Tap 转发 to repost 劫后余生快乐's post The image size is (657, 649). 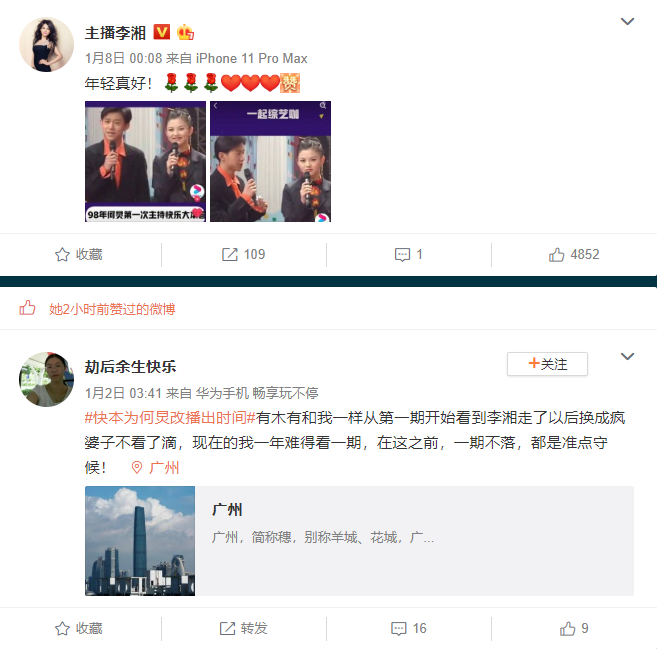click(x=243, y=628)
